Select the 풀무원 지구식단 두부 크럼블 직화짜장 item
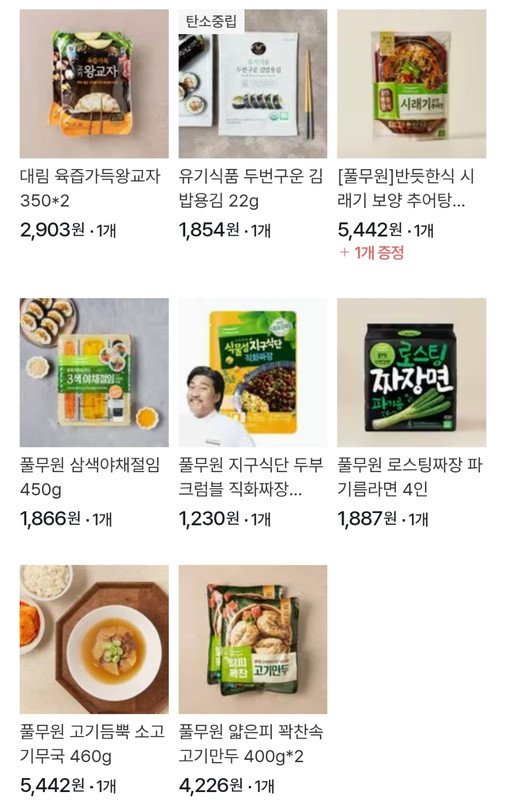The height and width of the screenshot is (800, 505). [252, 372]
